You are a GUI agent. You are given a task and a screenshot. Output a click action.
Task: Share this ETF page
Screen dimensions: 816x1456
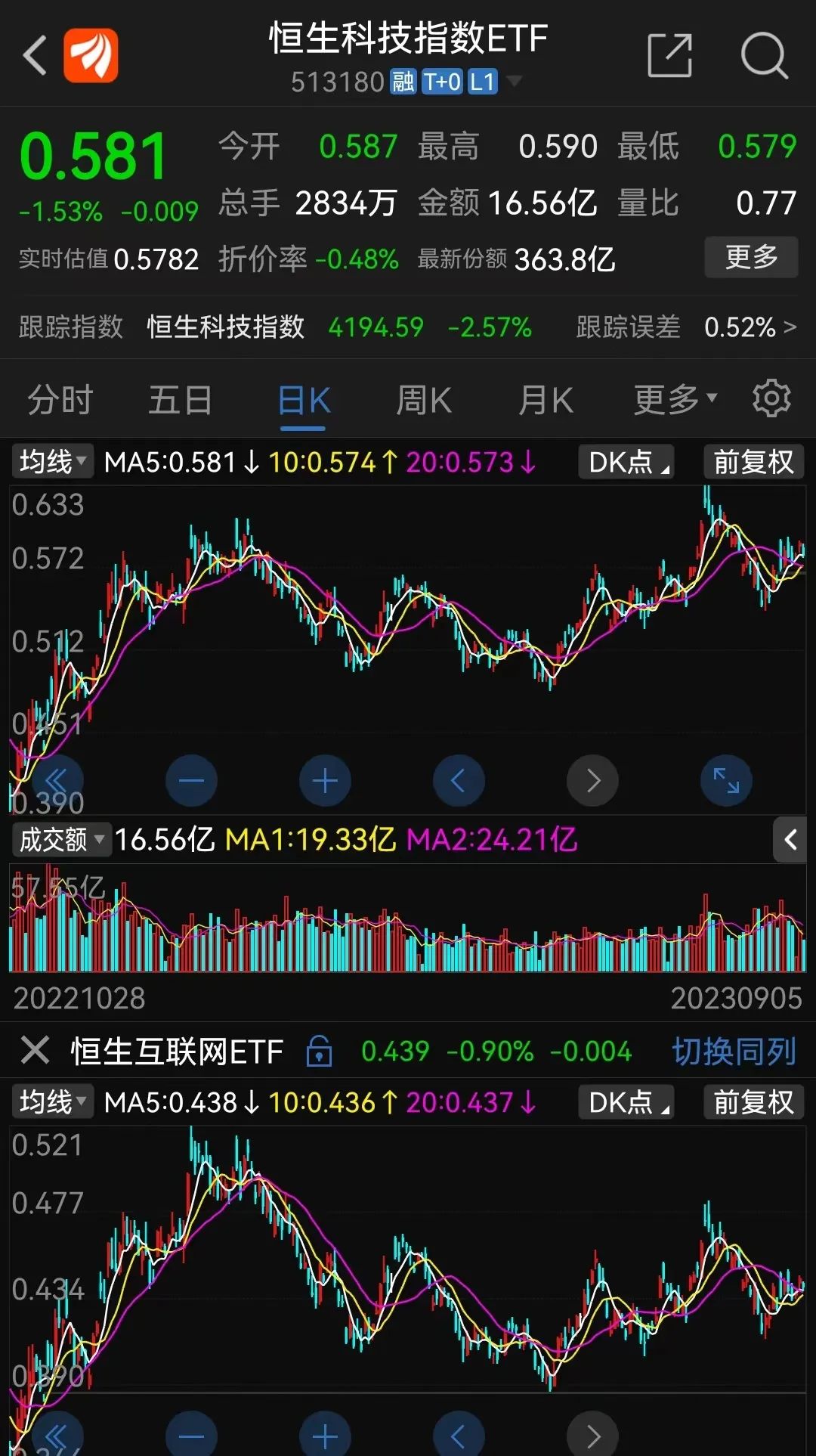click(x=670, y=55)
